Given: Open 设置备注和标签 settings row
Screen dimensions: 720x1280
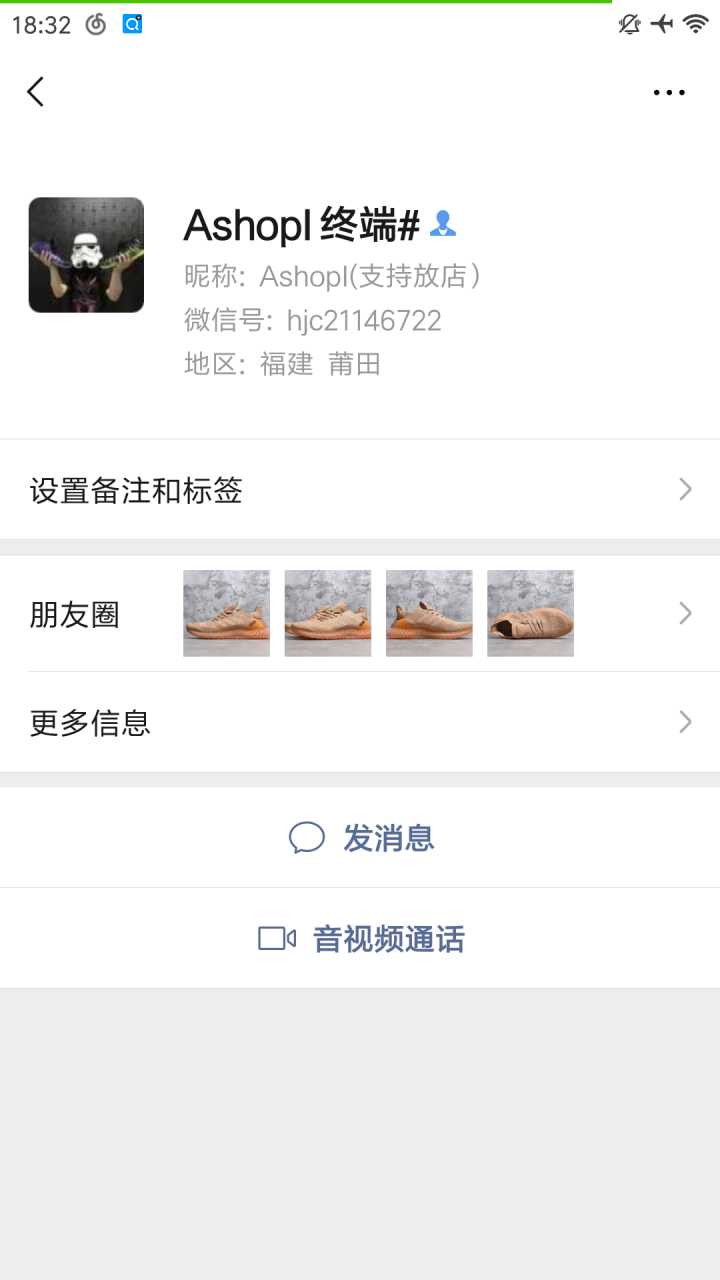Looking at the screenshot, I should 360,490.
